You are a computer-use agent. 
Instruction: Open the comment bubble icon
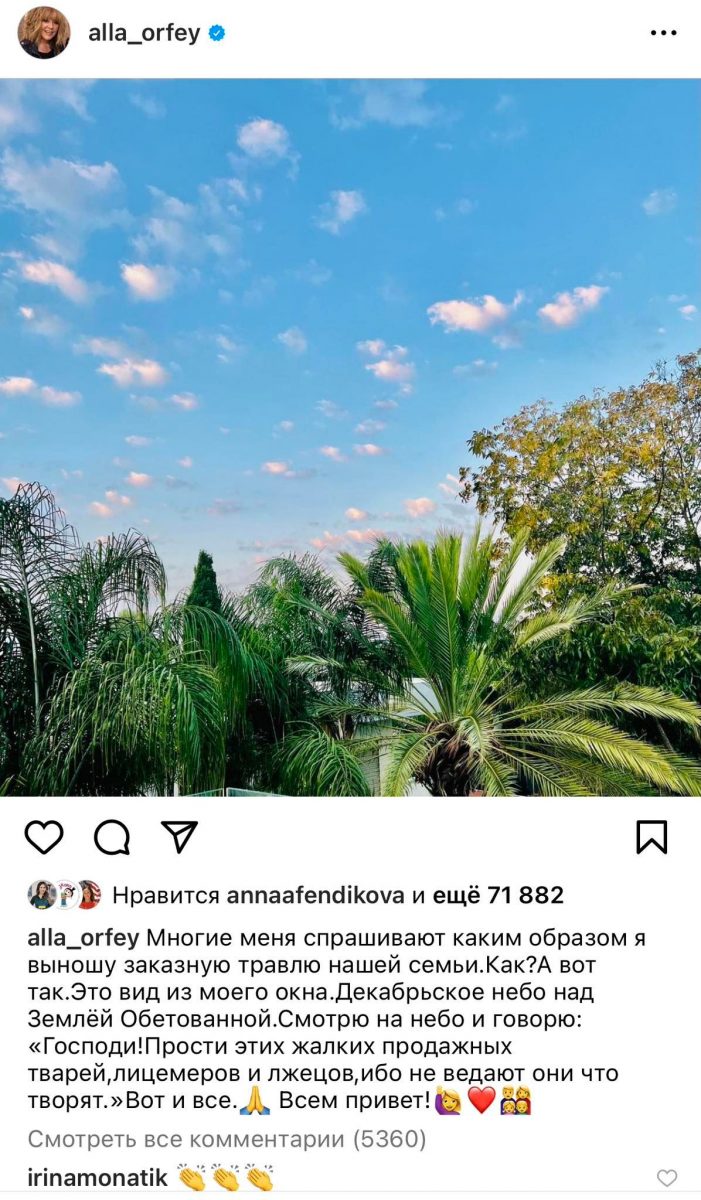[x=112, y=837]
